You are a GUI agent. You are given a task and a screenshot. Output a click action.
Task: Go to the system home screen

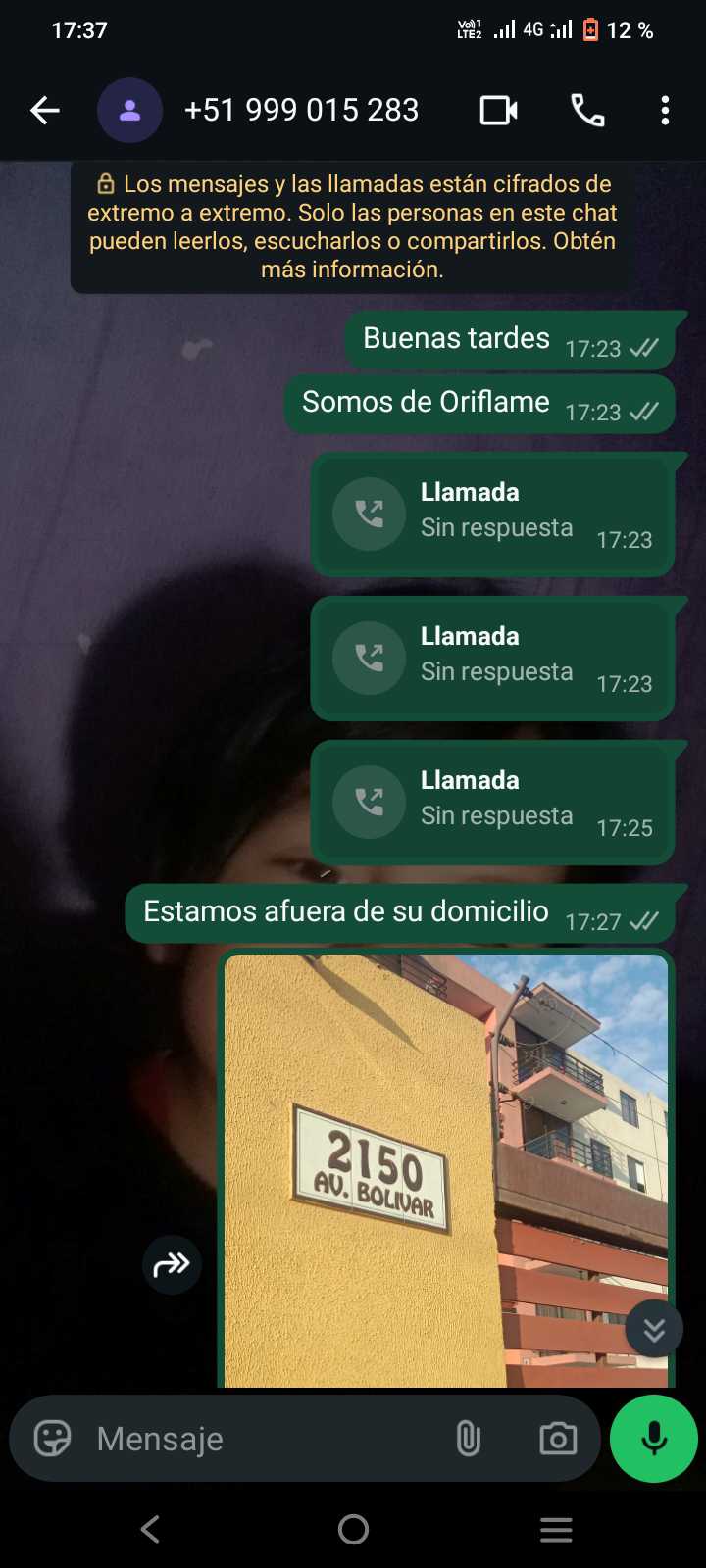[353, 1529]
